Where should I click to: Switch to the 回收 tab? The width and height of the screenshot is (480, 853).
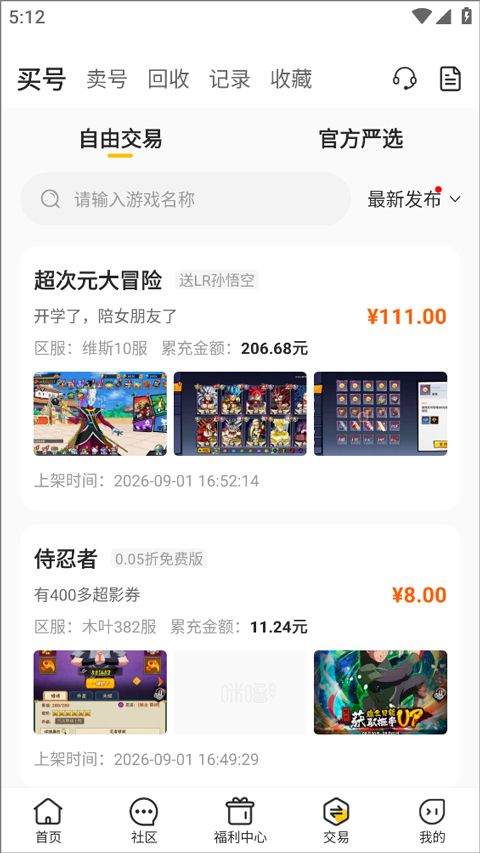click(x=168, y=79)
